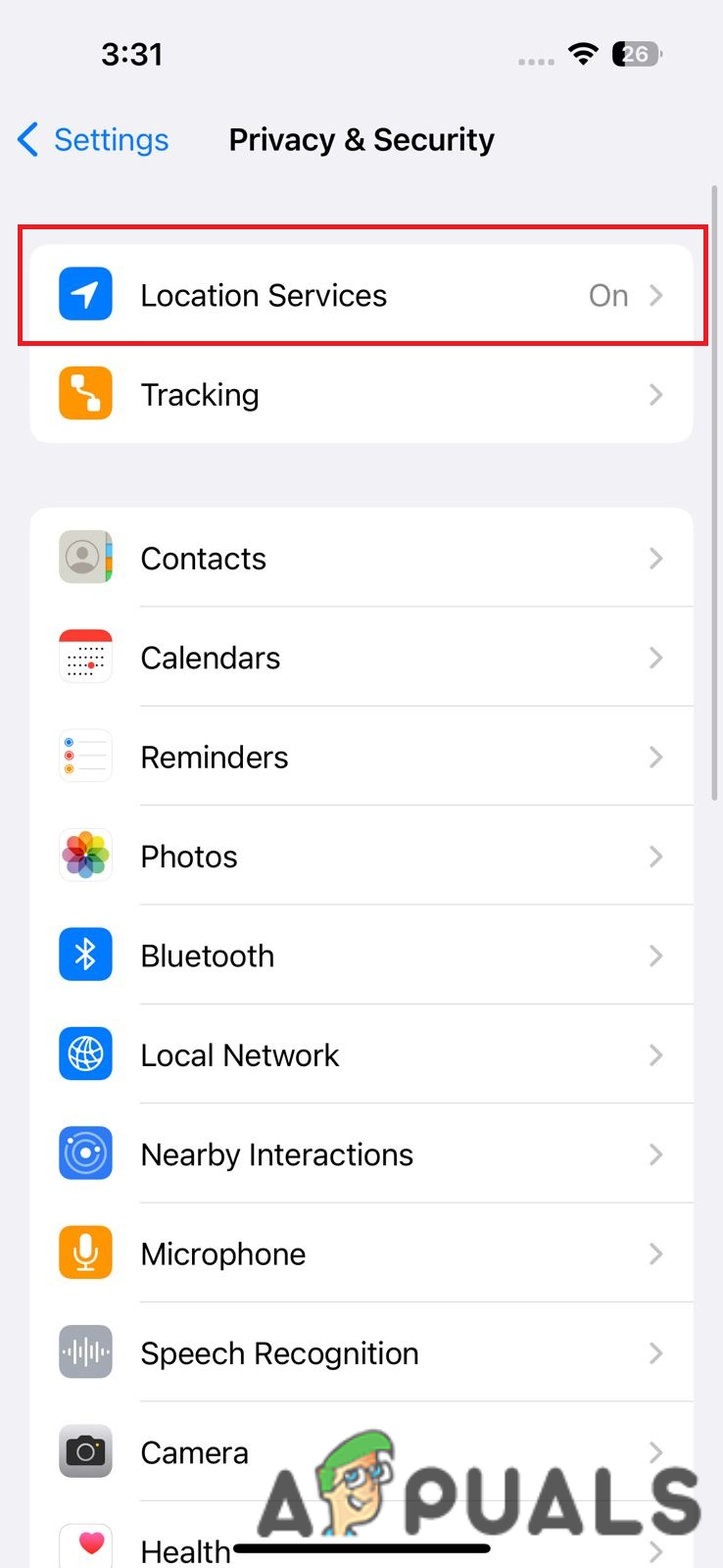Select Nearby Interactions
Image resolution: width=723 pixels, height=1568 pixels.
[361, 1154]
